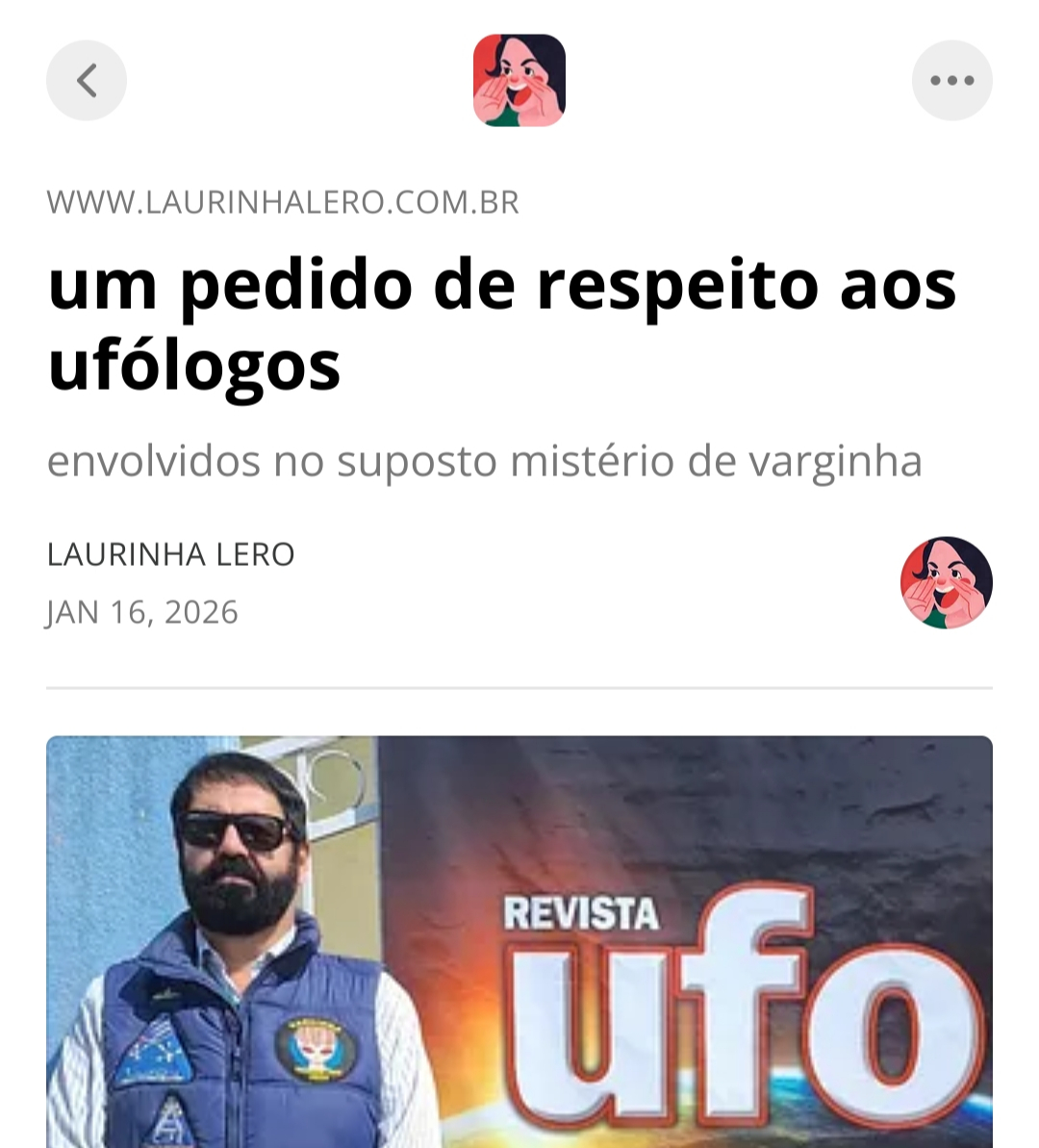The image size is (1039, 1148).
Task: Open the publication logo in the header
Action: pyautogui.click(x=519, y=81)
